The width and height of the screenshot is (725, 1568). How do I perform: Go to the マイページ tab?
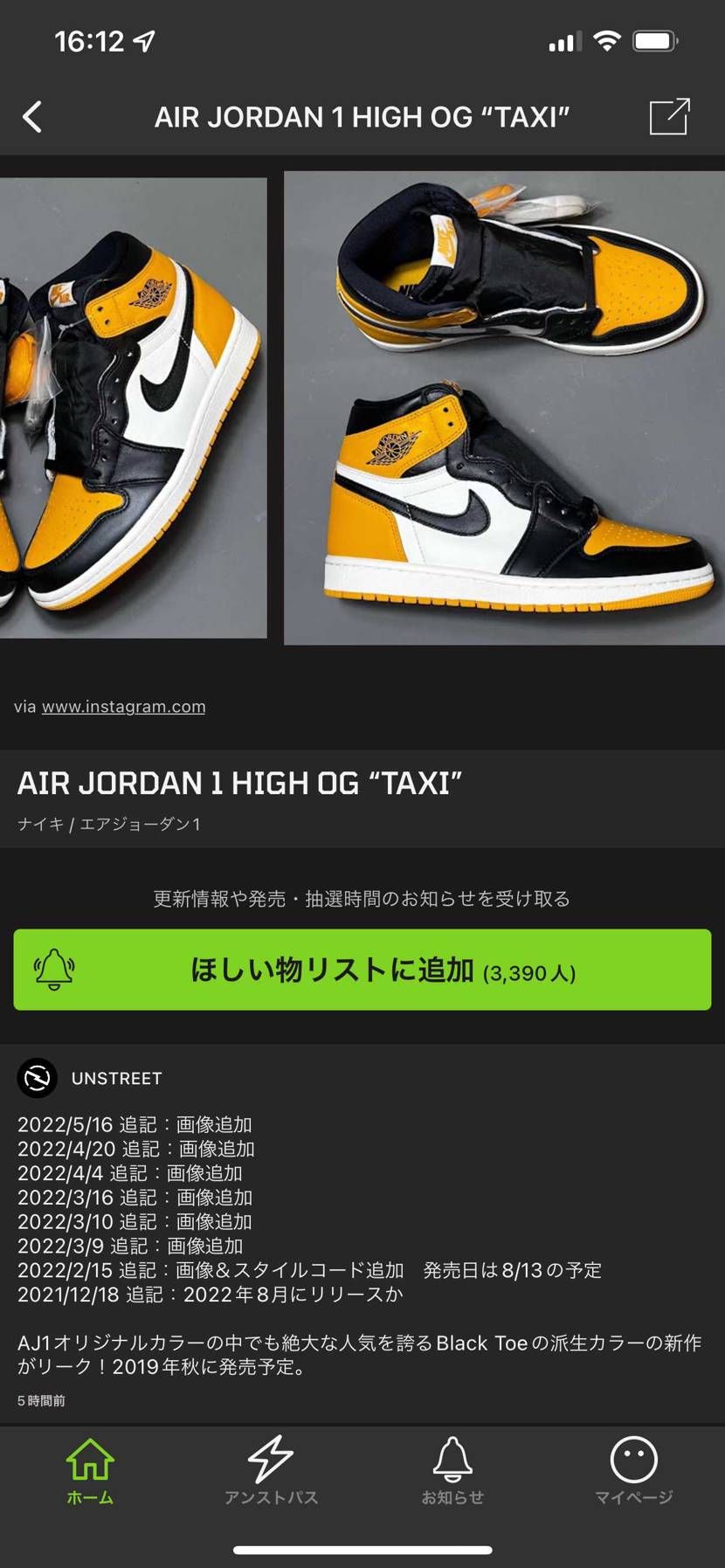[633, 1471]
